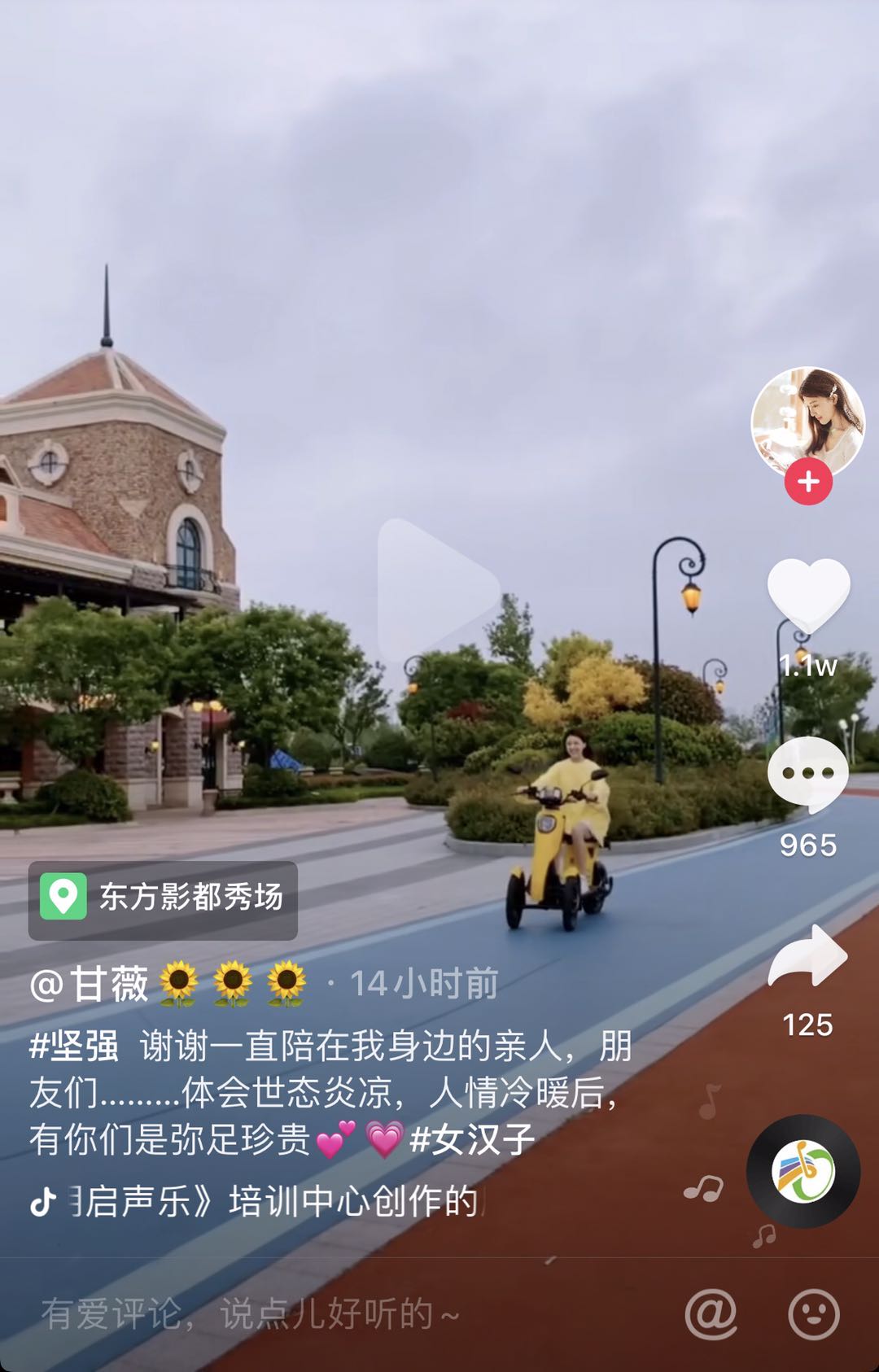Open the emoji picker

pos(813,1313)
